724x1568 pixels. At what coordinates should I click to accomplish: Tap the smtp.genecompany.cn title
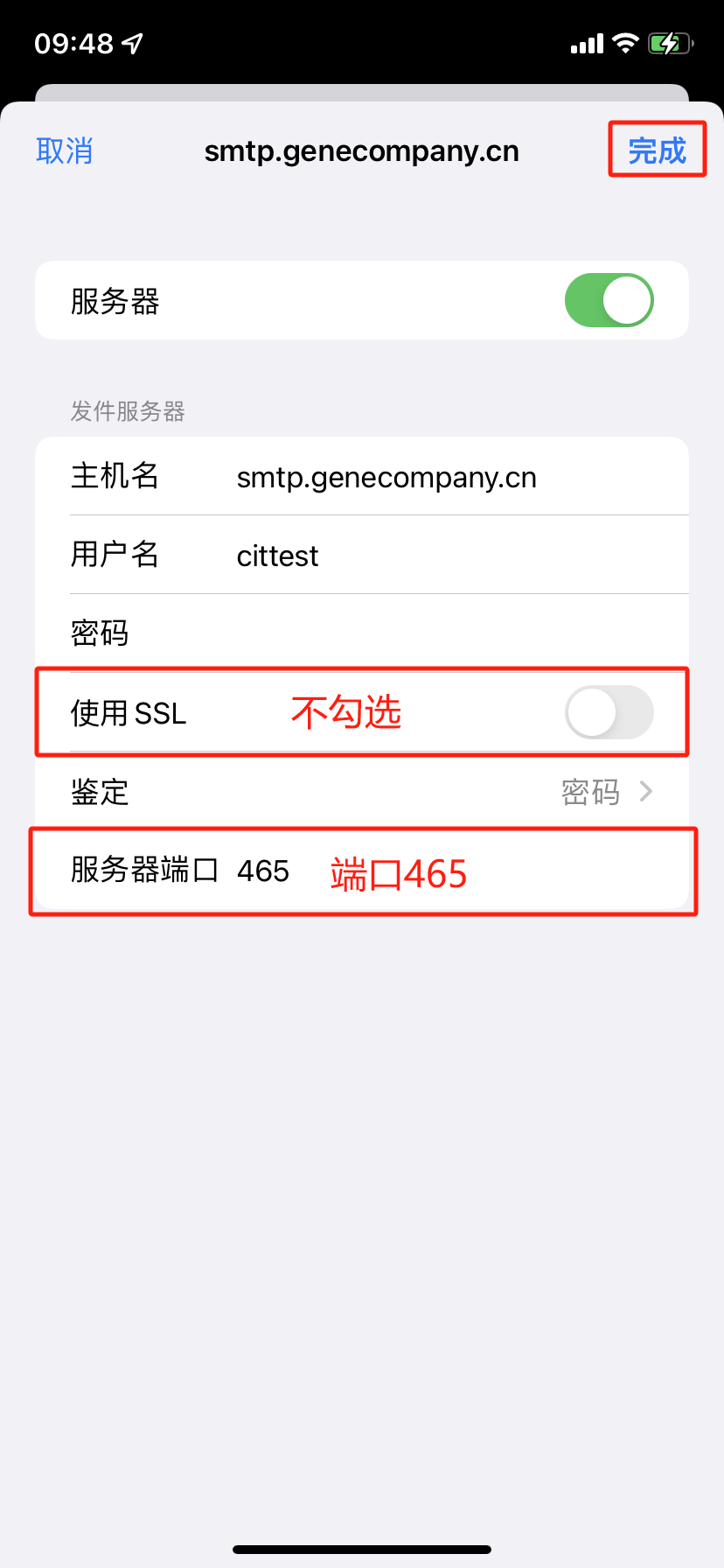(x=361, y=150)
